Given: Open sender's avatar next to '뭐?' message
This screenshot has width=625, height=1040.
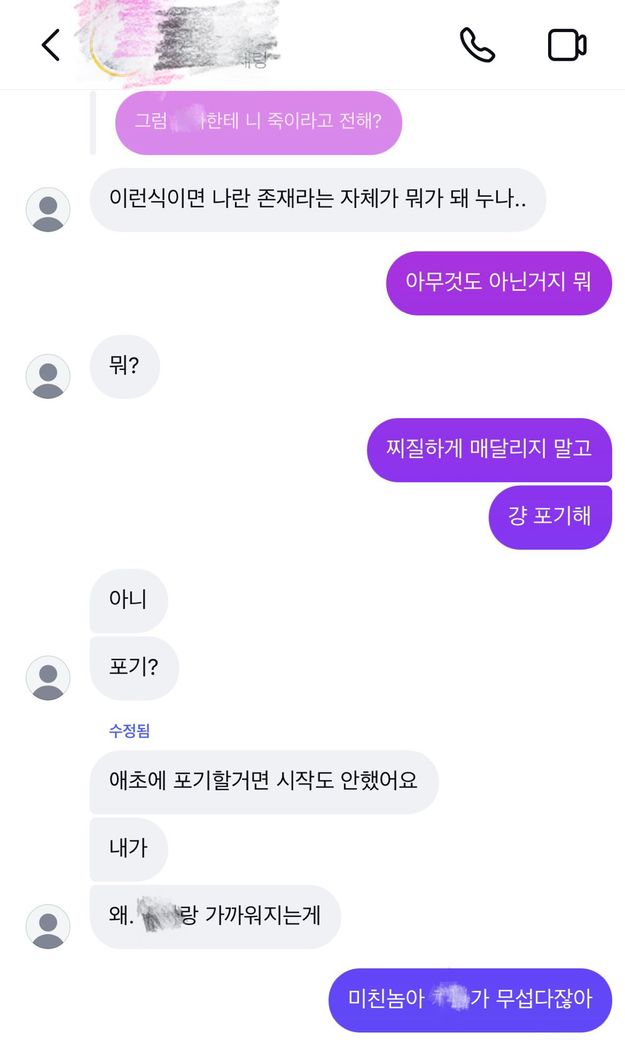Looking at the screenshot, I should 48,376.
